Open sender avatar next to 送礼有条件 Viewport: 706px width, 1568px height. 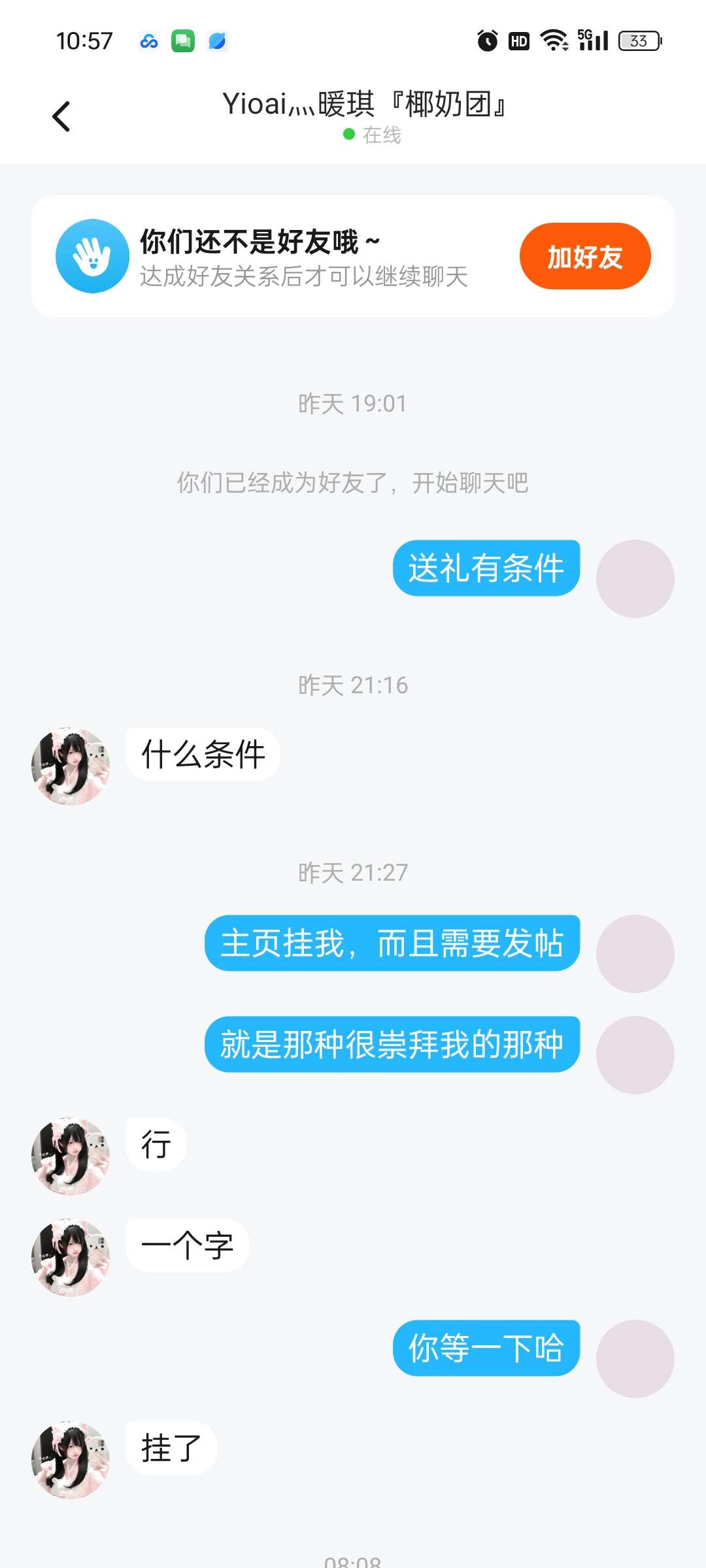[x=635, y=578]
